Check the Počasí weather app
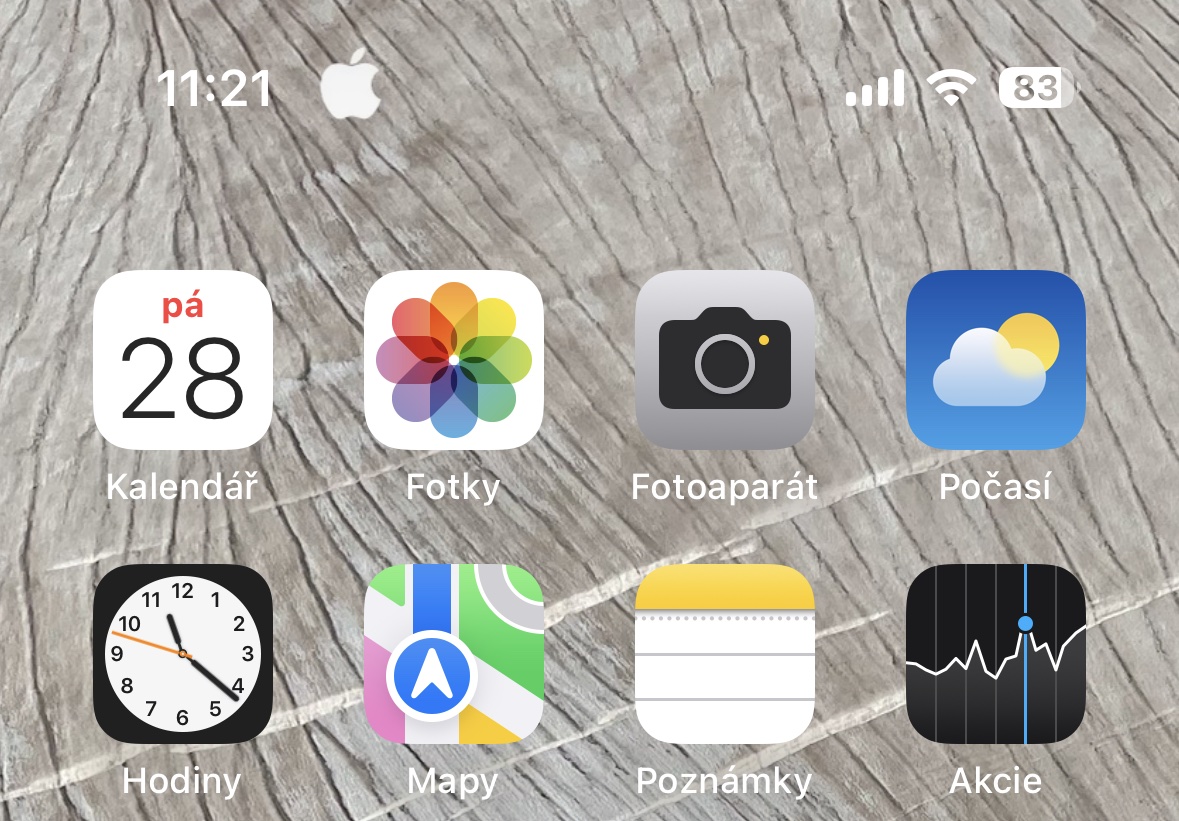Image resolution: width=1179 pixels, height=821 pixels. [996, 360]
